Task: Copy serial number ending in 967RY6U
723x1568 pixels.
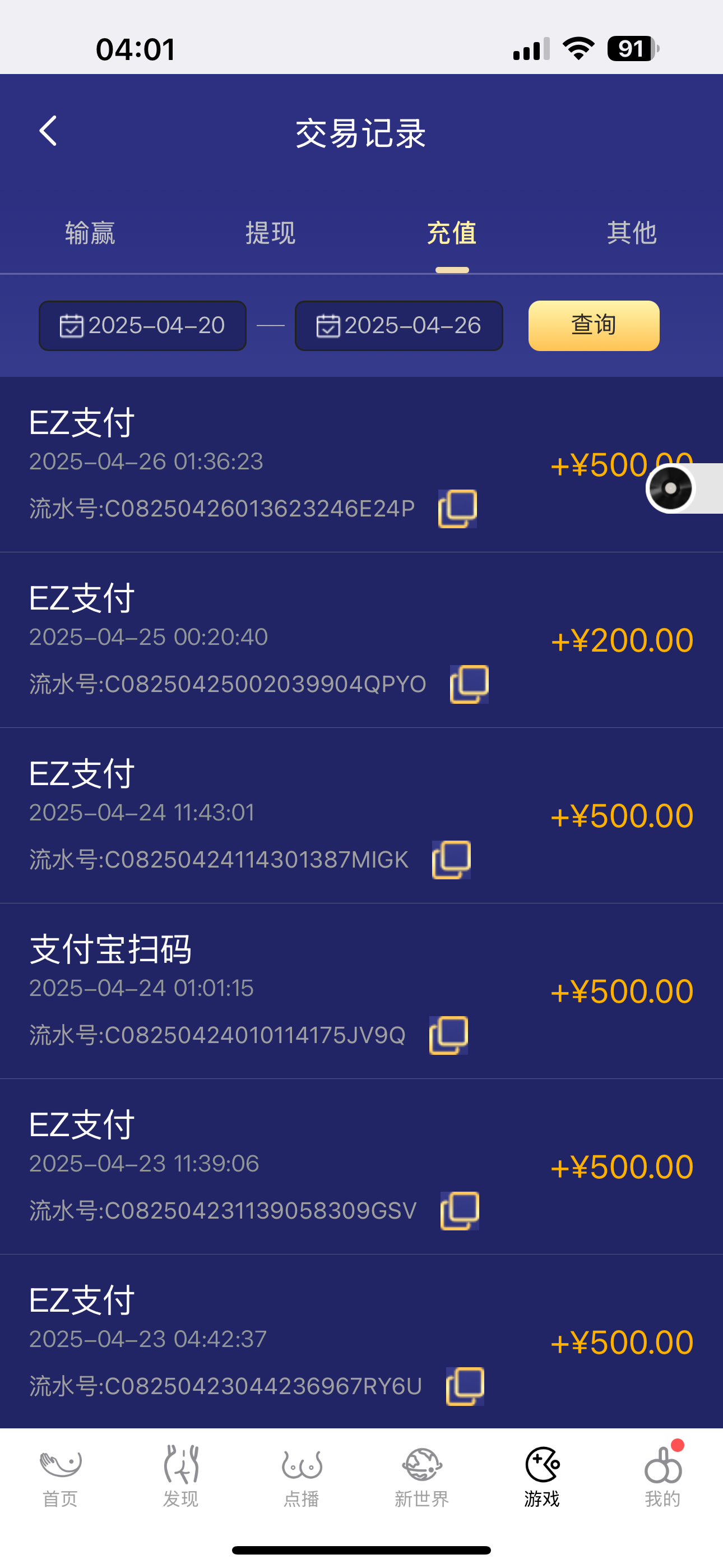Action: [x=466, y=1386]
